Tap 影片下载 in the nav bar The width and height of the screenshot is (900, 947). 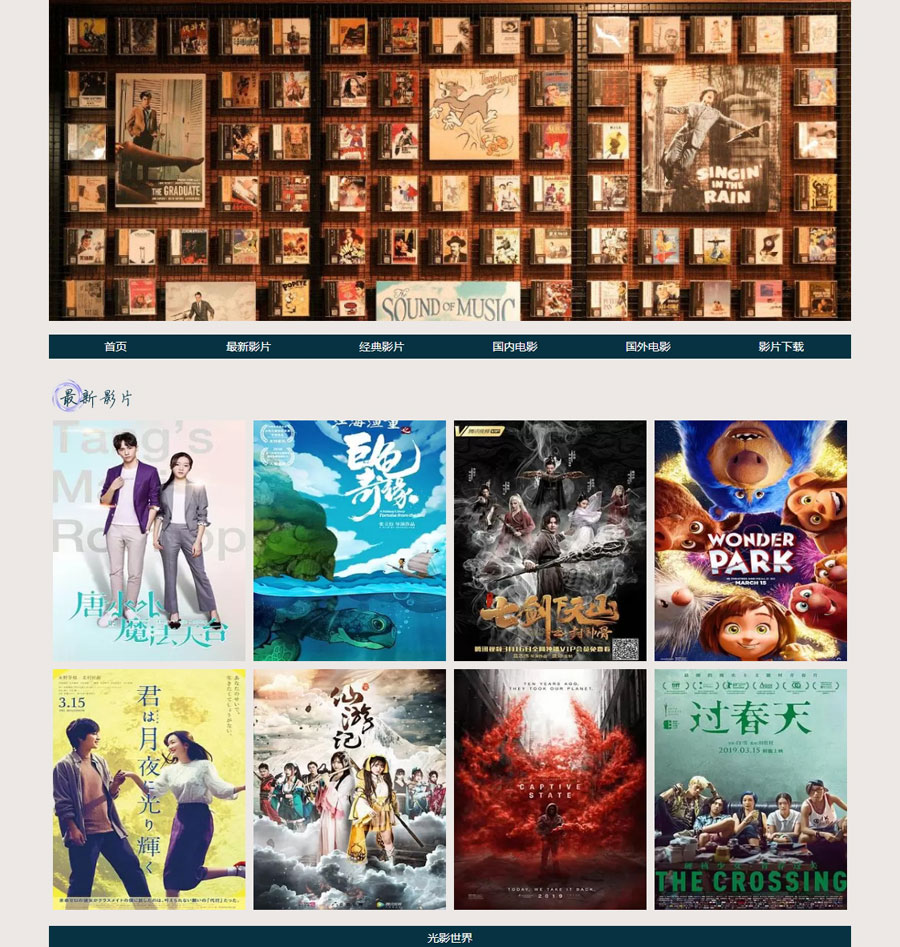pyautogui.click(x=781, y=347)
